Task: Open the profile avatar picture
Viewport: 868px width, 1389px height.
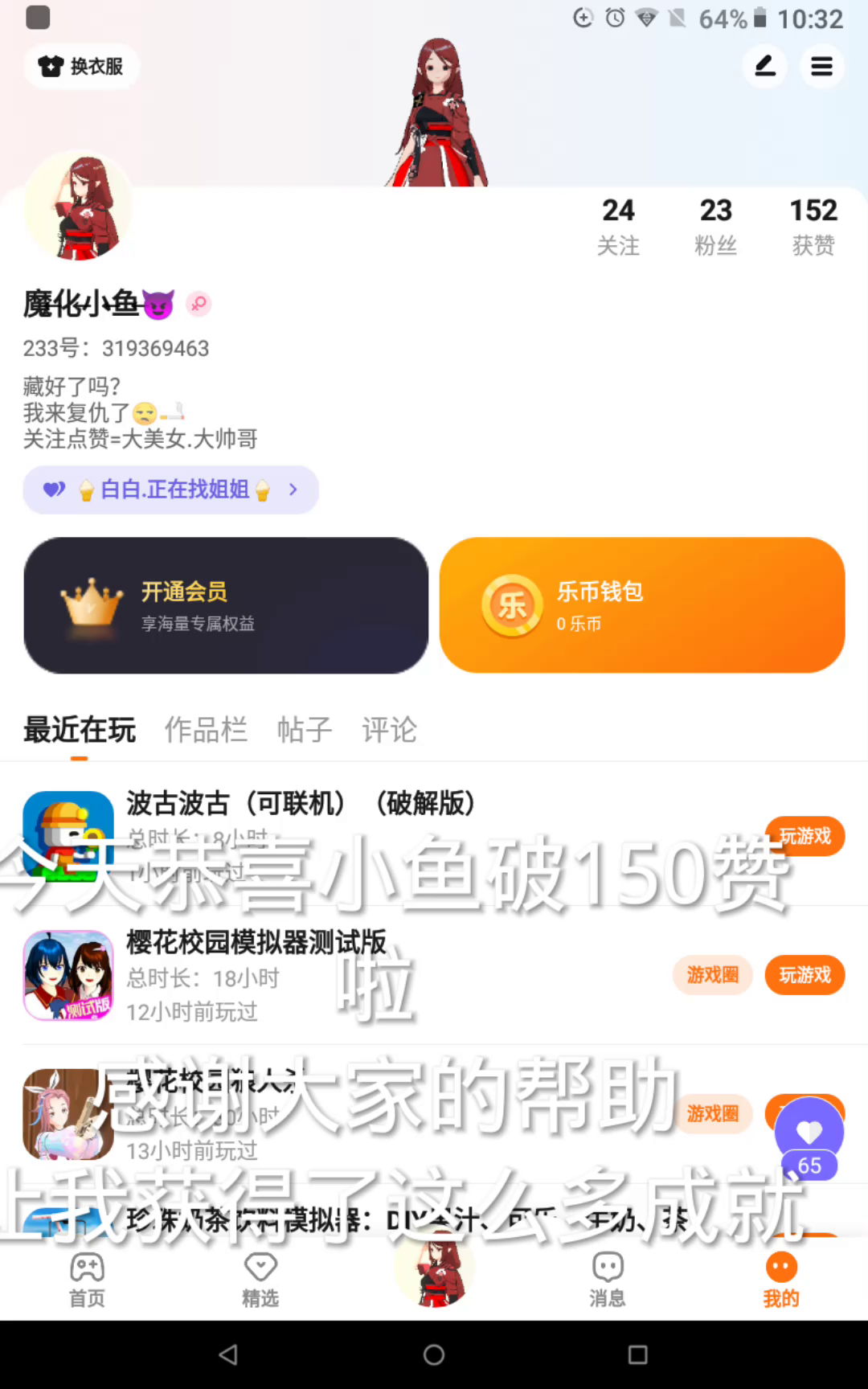Action: [x=79, y=207]
